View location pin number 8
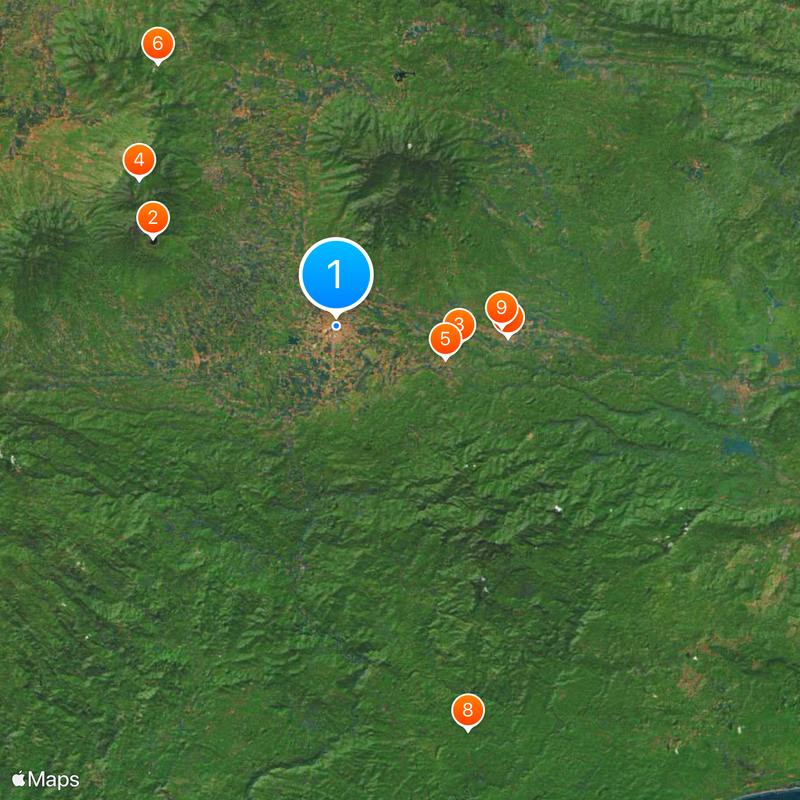This screenshot has height=800, width=800. point(467,710)
